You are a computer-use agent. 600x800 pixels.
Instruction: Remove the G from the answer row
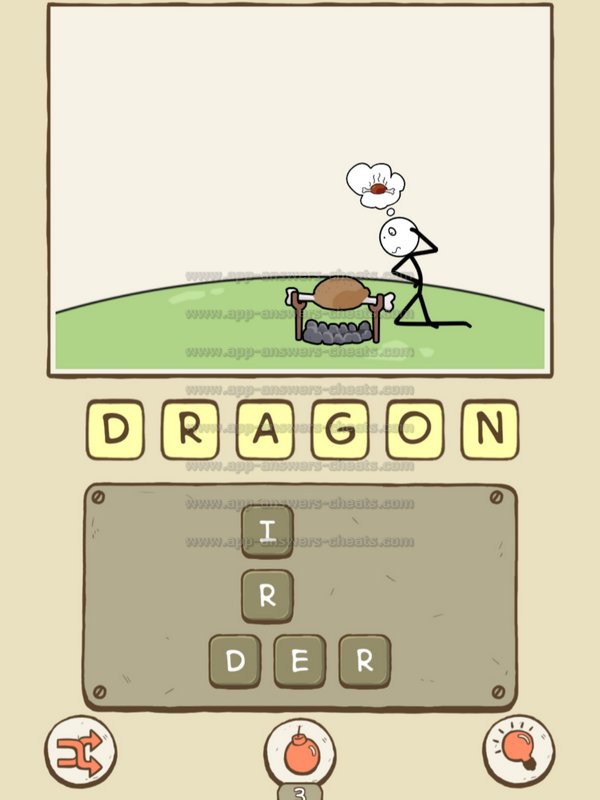tap(339, 429)
